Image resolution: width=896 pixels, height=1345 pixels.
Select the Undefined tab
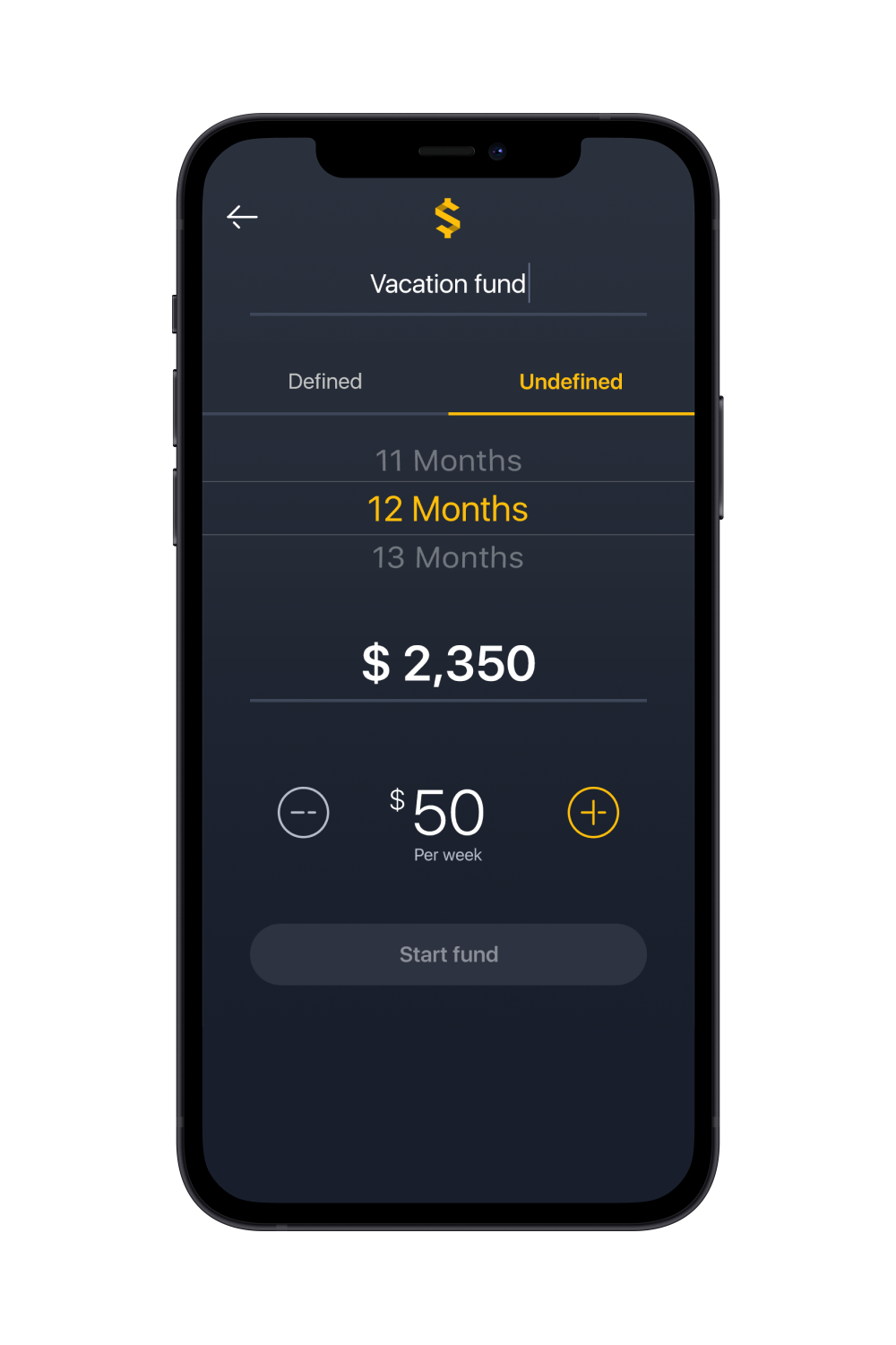(x=571, y=382)
